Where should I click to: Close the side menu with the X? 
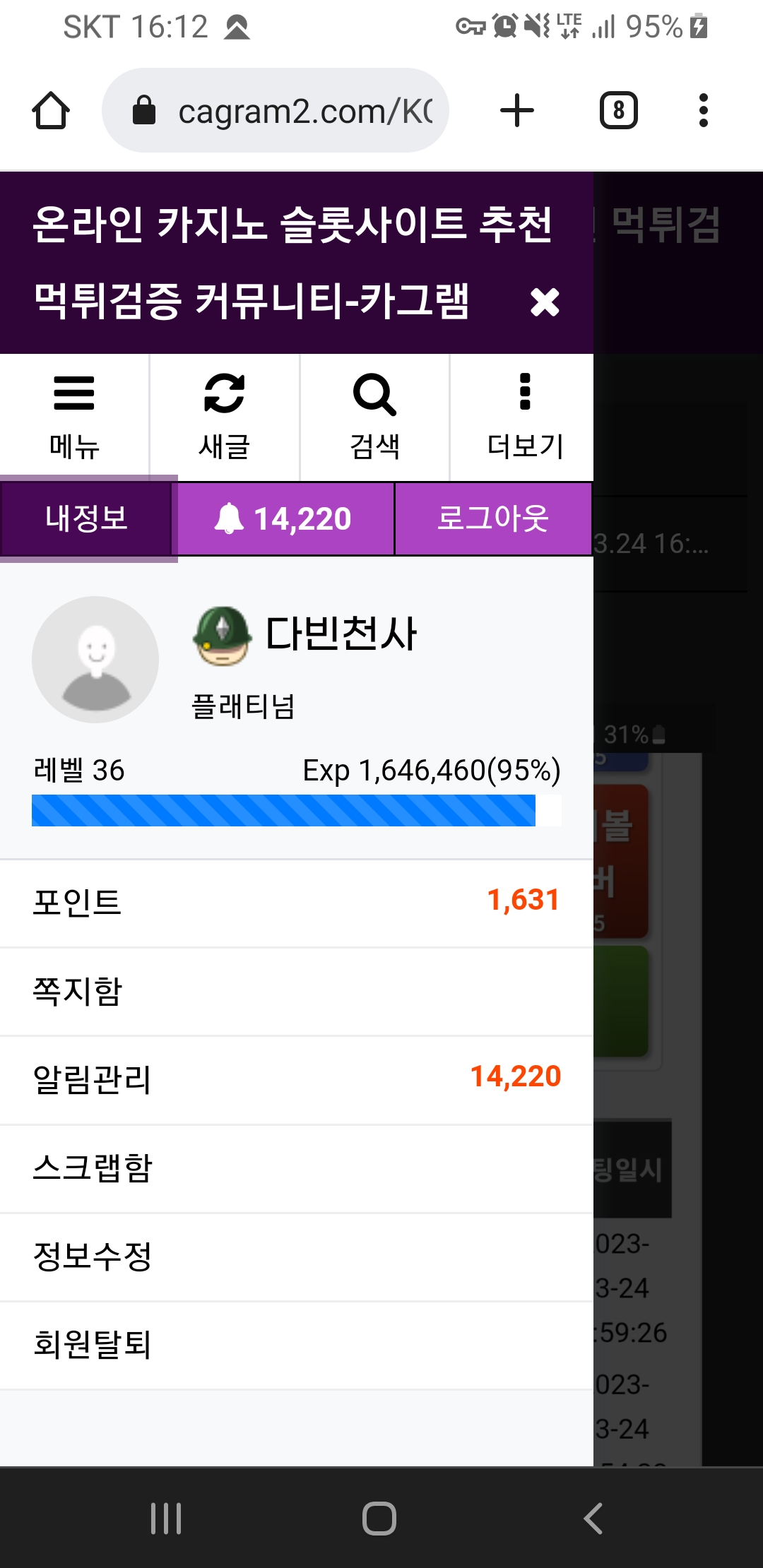point(545,302)
